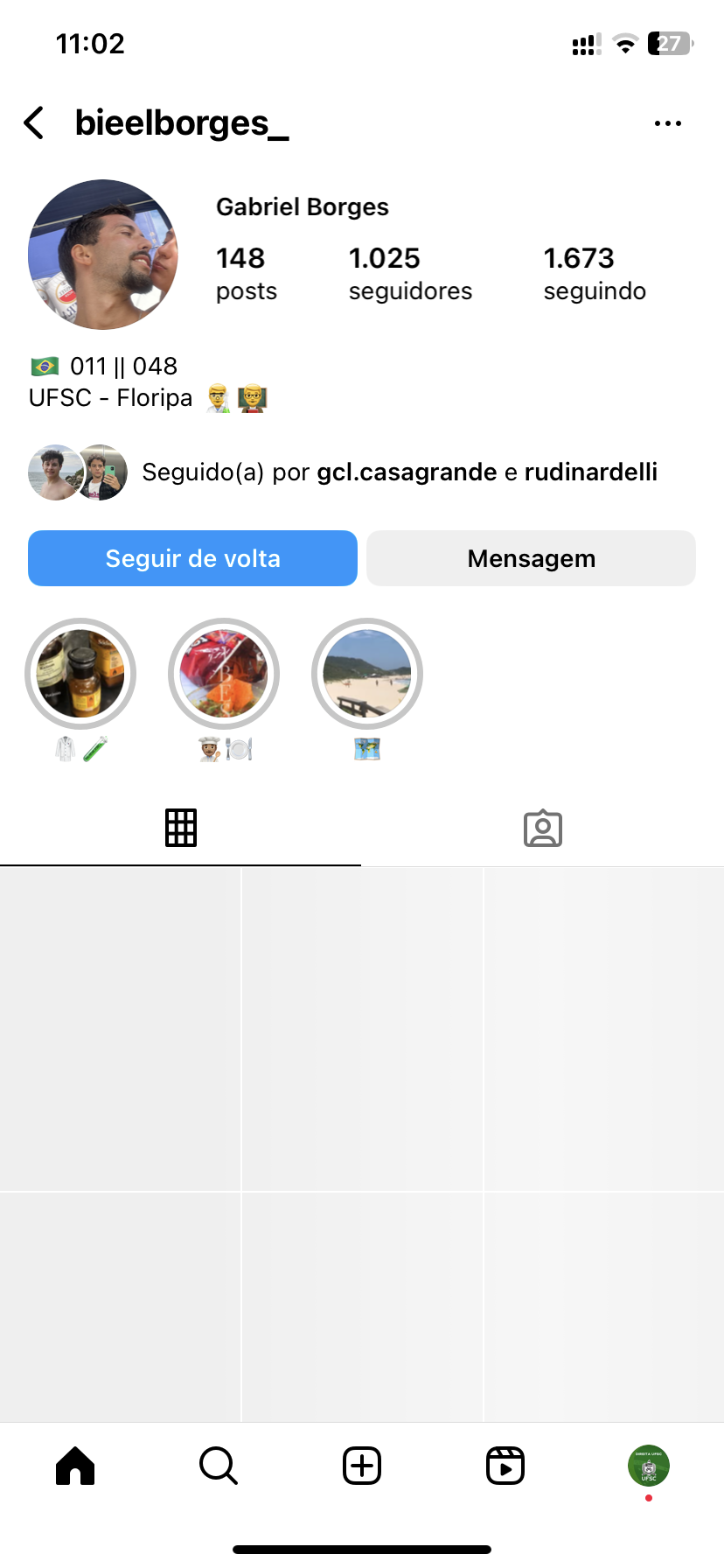Open the list of mutual followers with gcl.casagrande
The width and height of the screenshot is (724, 1568).
[399, 472]
